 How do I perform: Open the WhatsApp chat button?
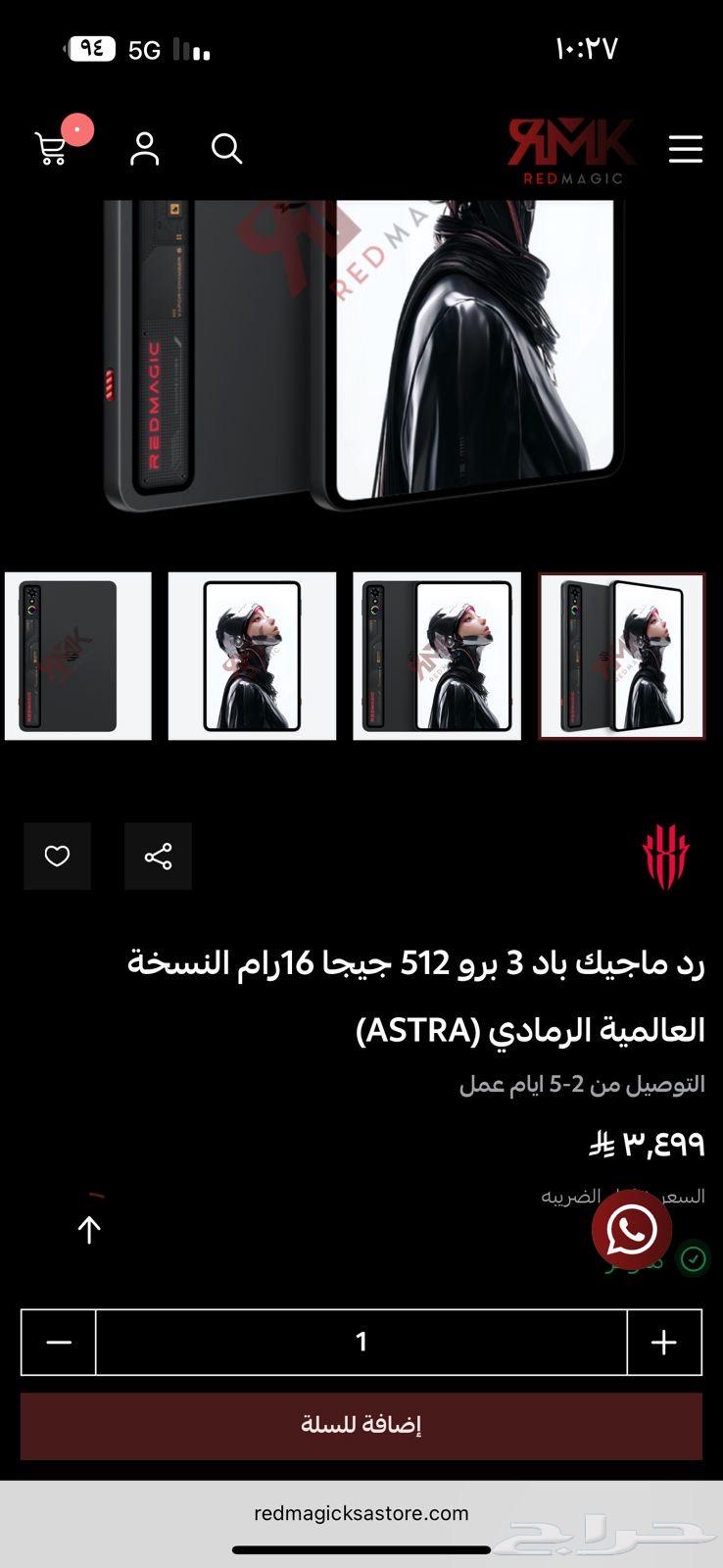click(x=630, y=1230)
